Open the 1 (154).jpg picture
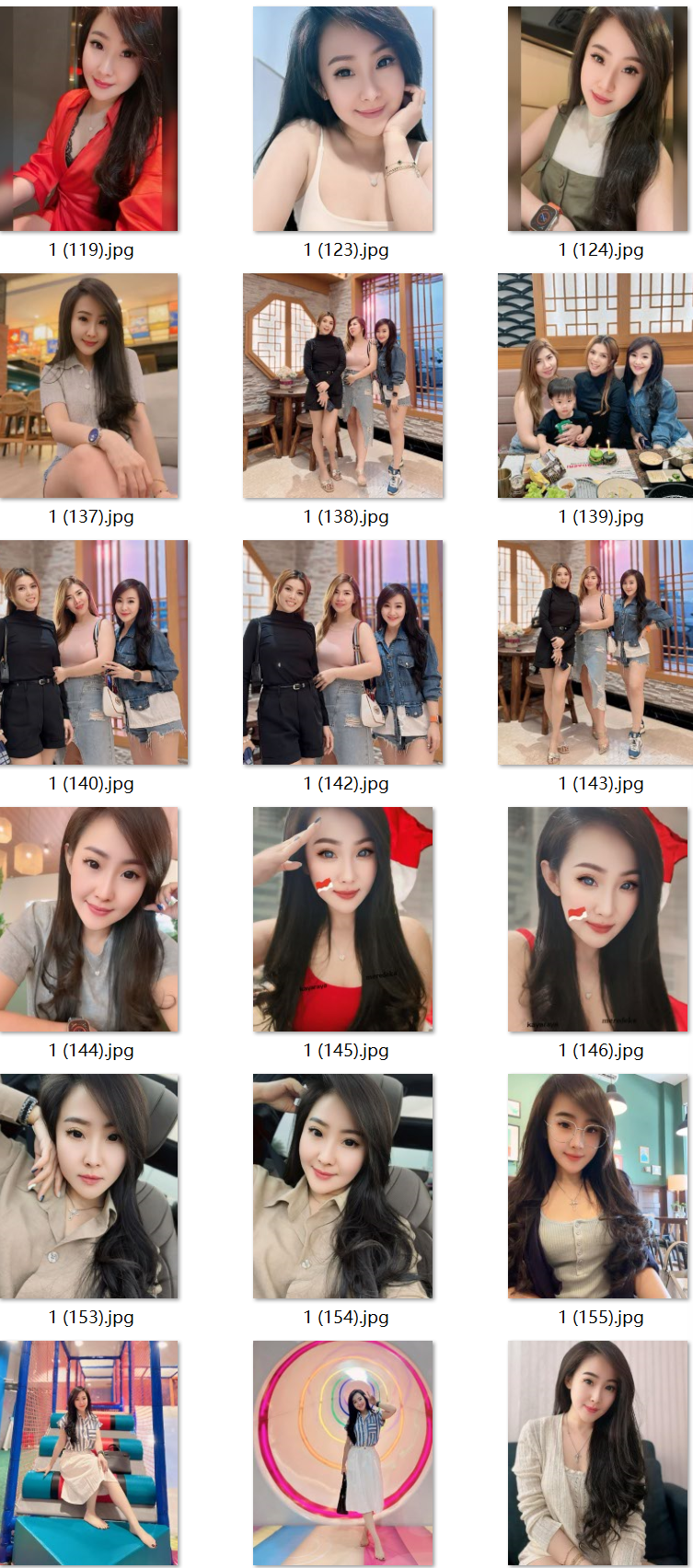Viewport: 693px width, 1568px height. pyautogui.click(x=343, y=1186)
